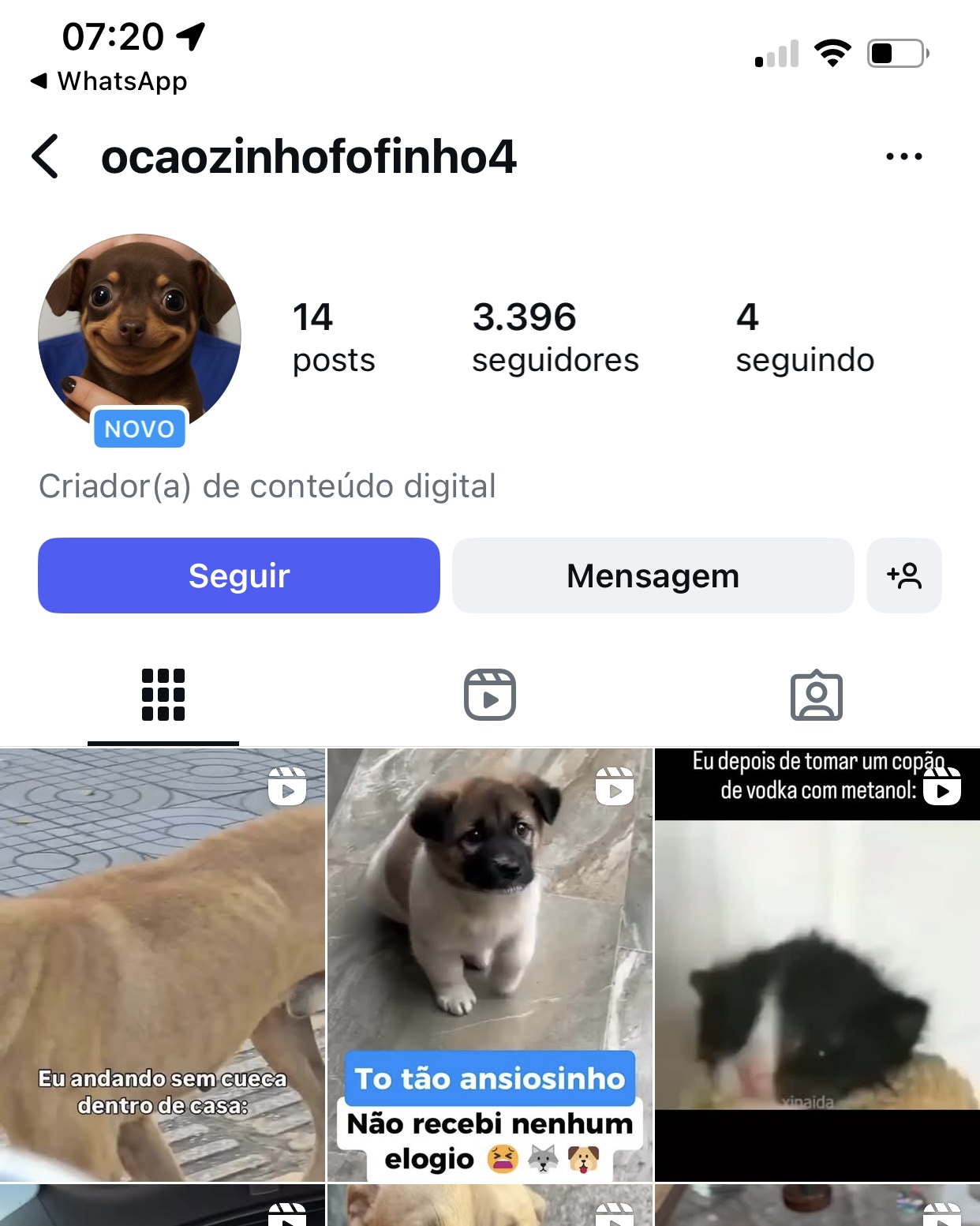Go back from the ocaozinhofofinho4 profile
Viewport: 980px width, 1226px height.
pos(46,156)
